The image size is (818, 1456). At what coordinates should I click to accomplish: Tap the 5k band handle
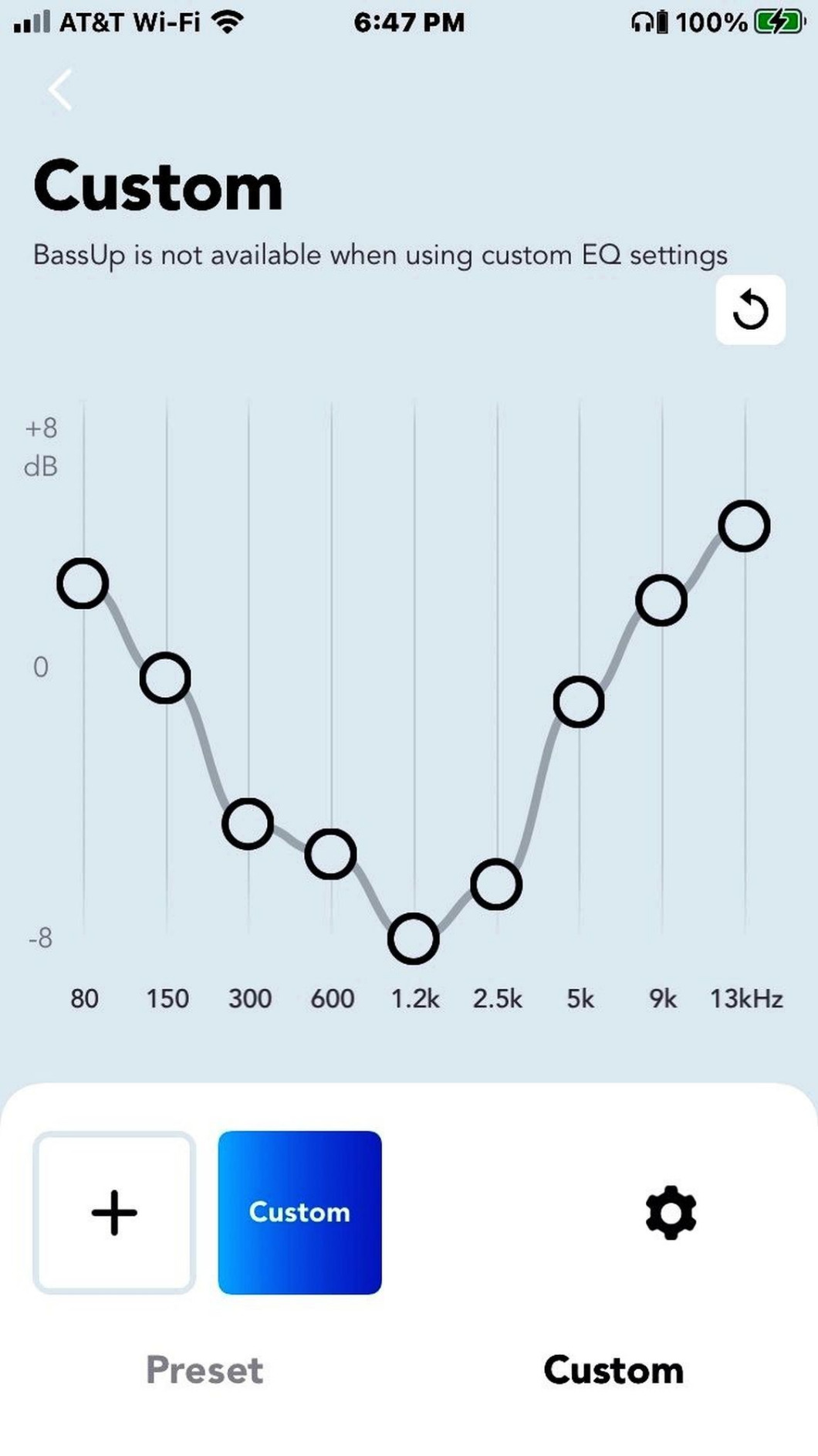[579, 702]
